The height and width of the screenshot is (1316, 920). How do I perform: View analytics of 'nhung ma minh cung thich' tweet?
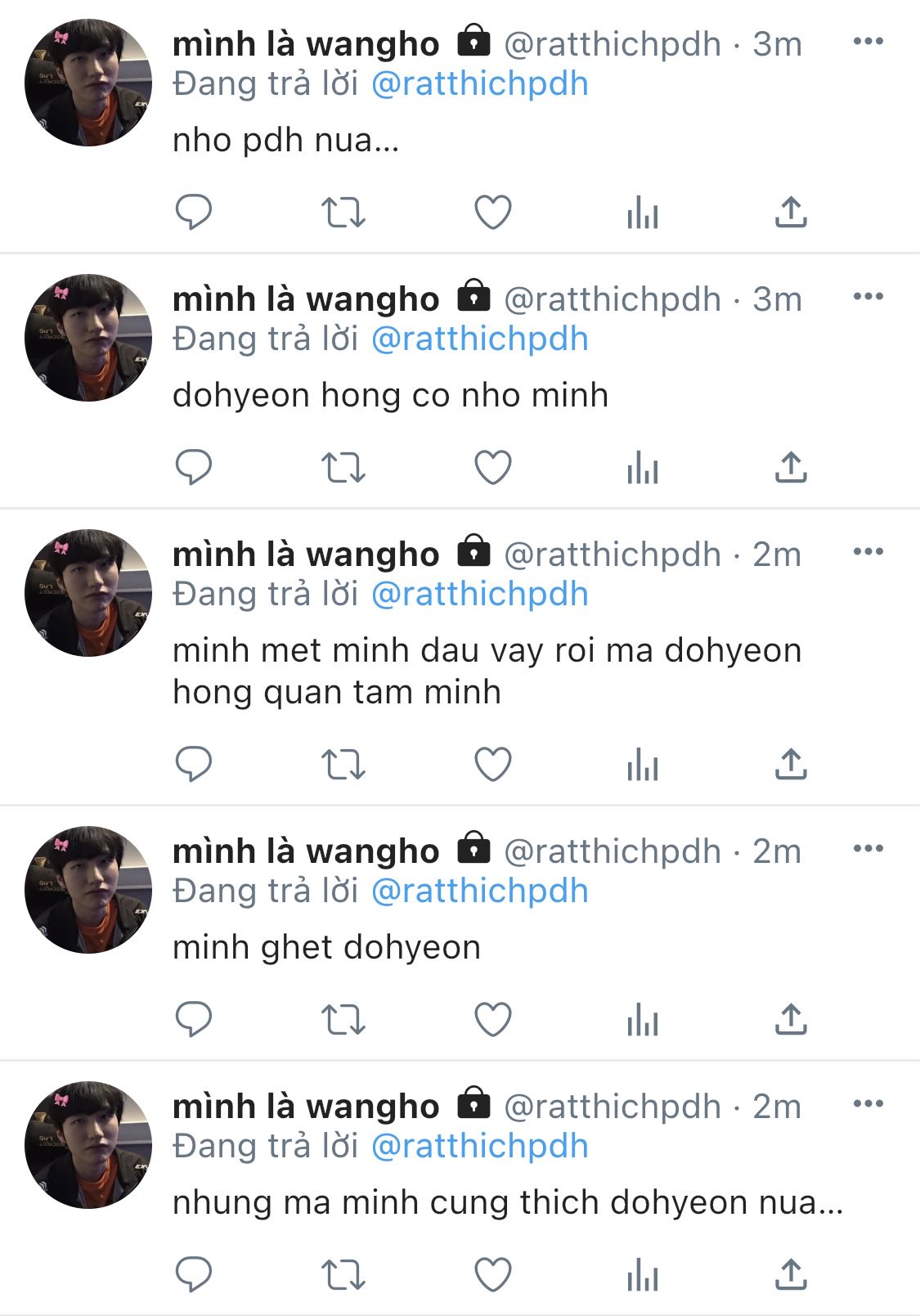click(643, 1275)
